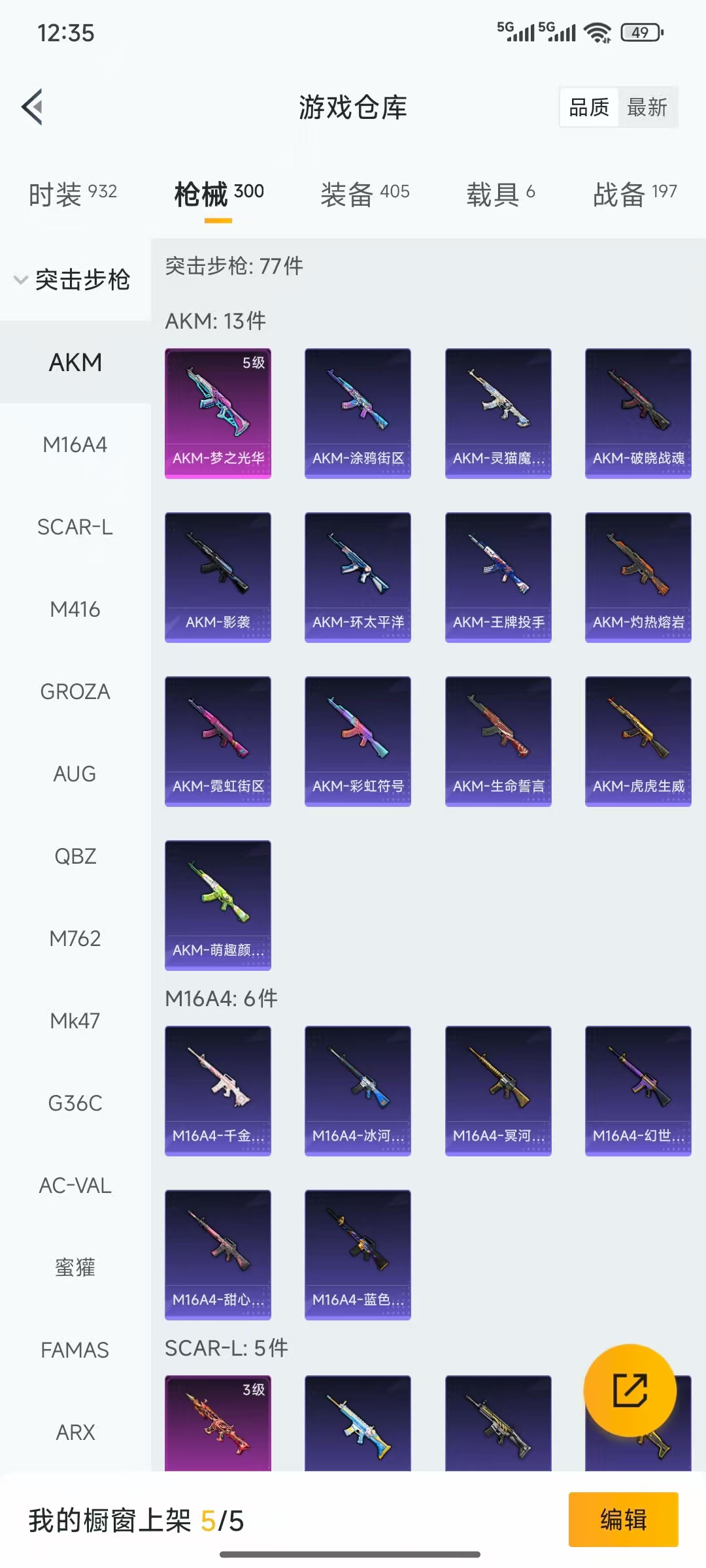The height and width of the screenshot is (1568, 706).
Task: Go back from the 游戏仓库 page
Action: (x=33, y=106)
